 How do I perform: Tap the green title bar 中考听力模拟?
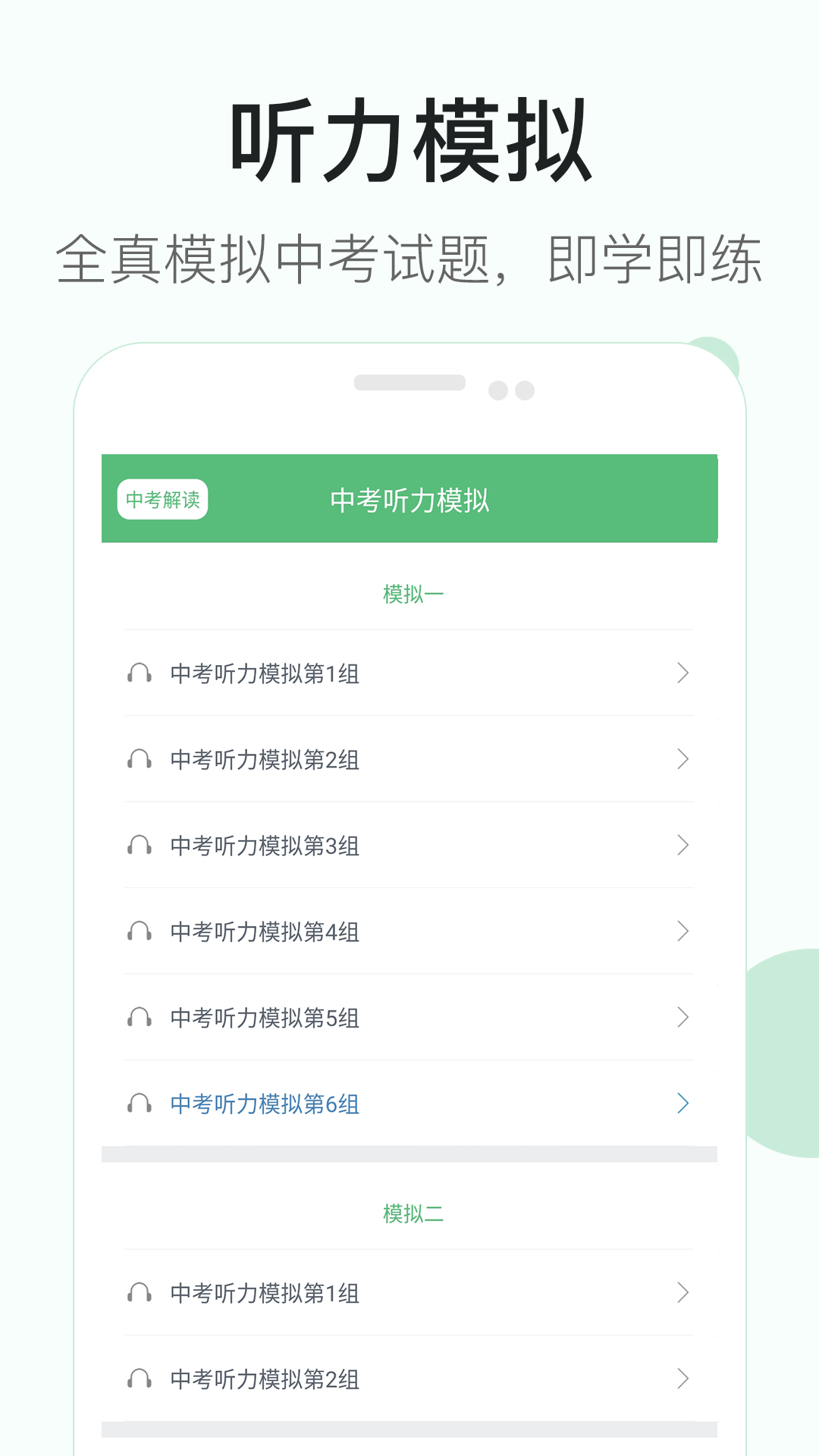click(x=409, y=499)
